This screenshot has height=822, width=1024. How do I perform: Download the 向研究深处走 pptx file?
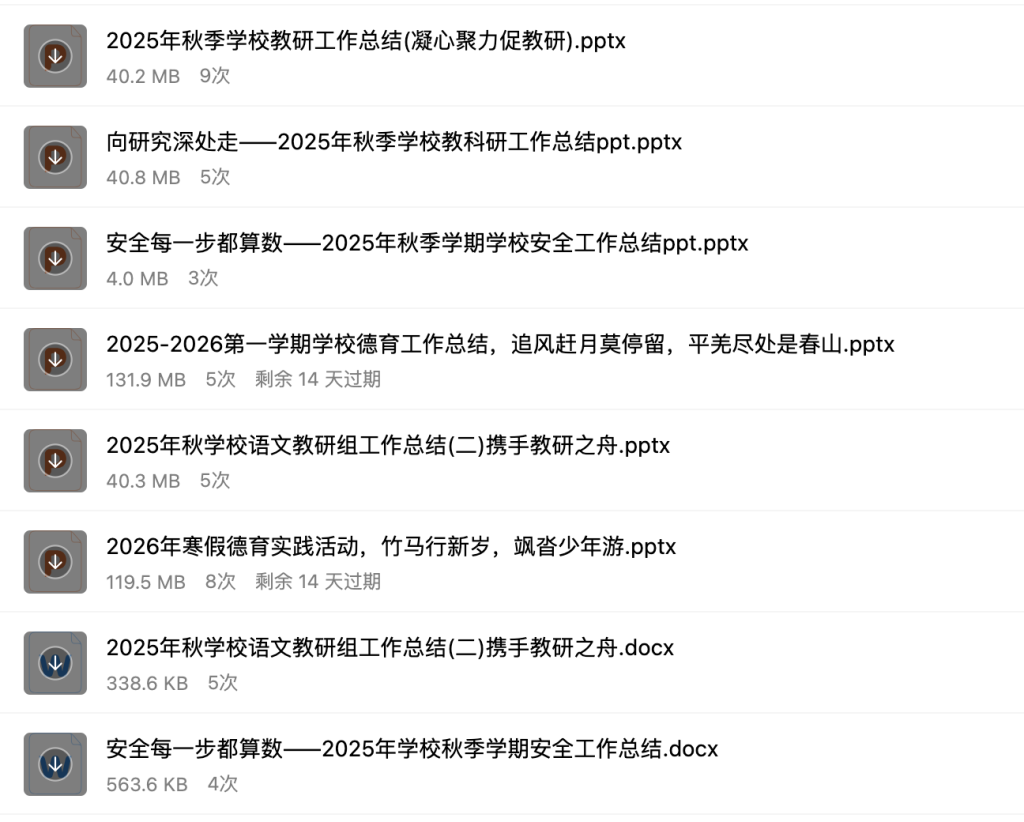tap(55, 157)
